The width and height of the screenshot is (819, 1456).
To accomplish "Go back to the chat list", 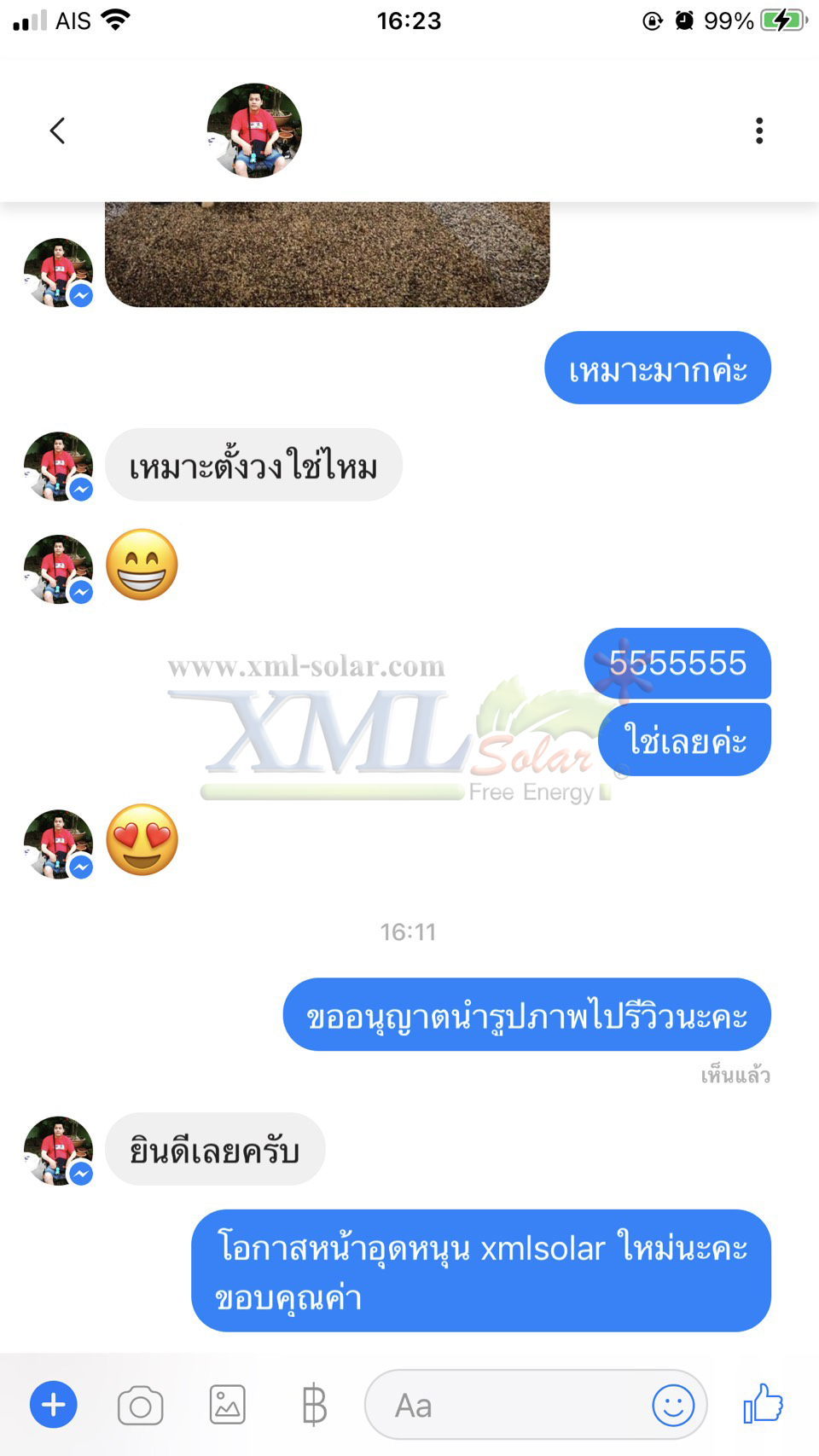I will click(57, 131).
